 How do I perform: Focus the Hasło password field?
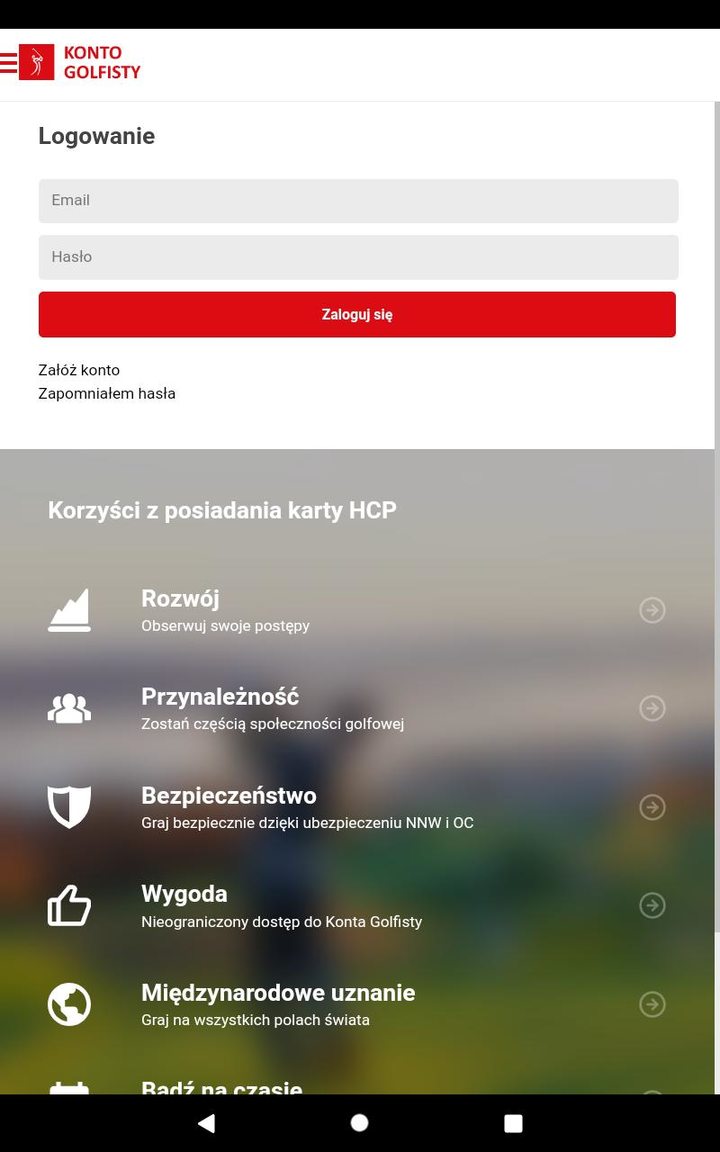tap(358, 257)
